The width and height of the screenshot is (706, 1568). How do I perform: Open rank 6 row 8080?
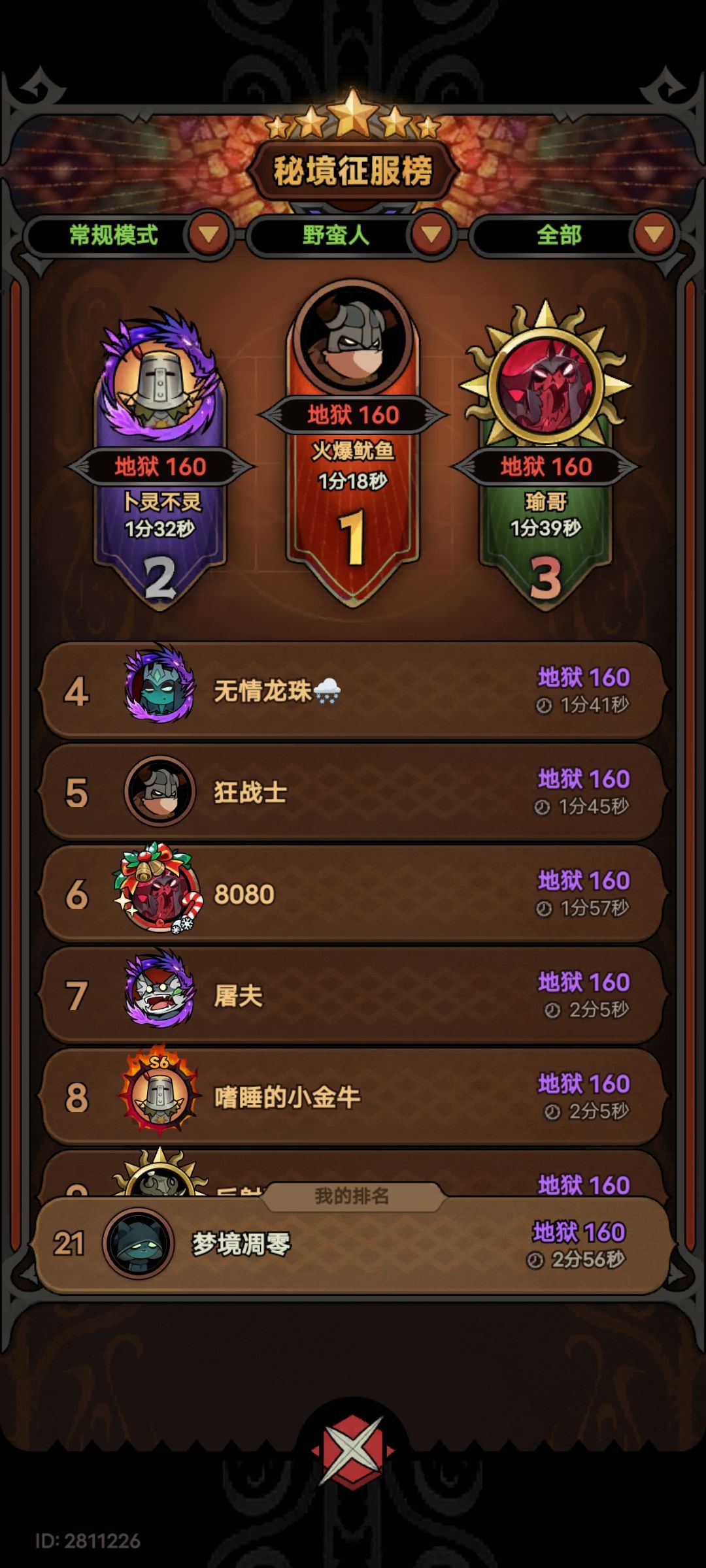point(353,894)
